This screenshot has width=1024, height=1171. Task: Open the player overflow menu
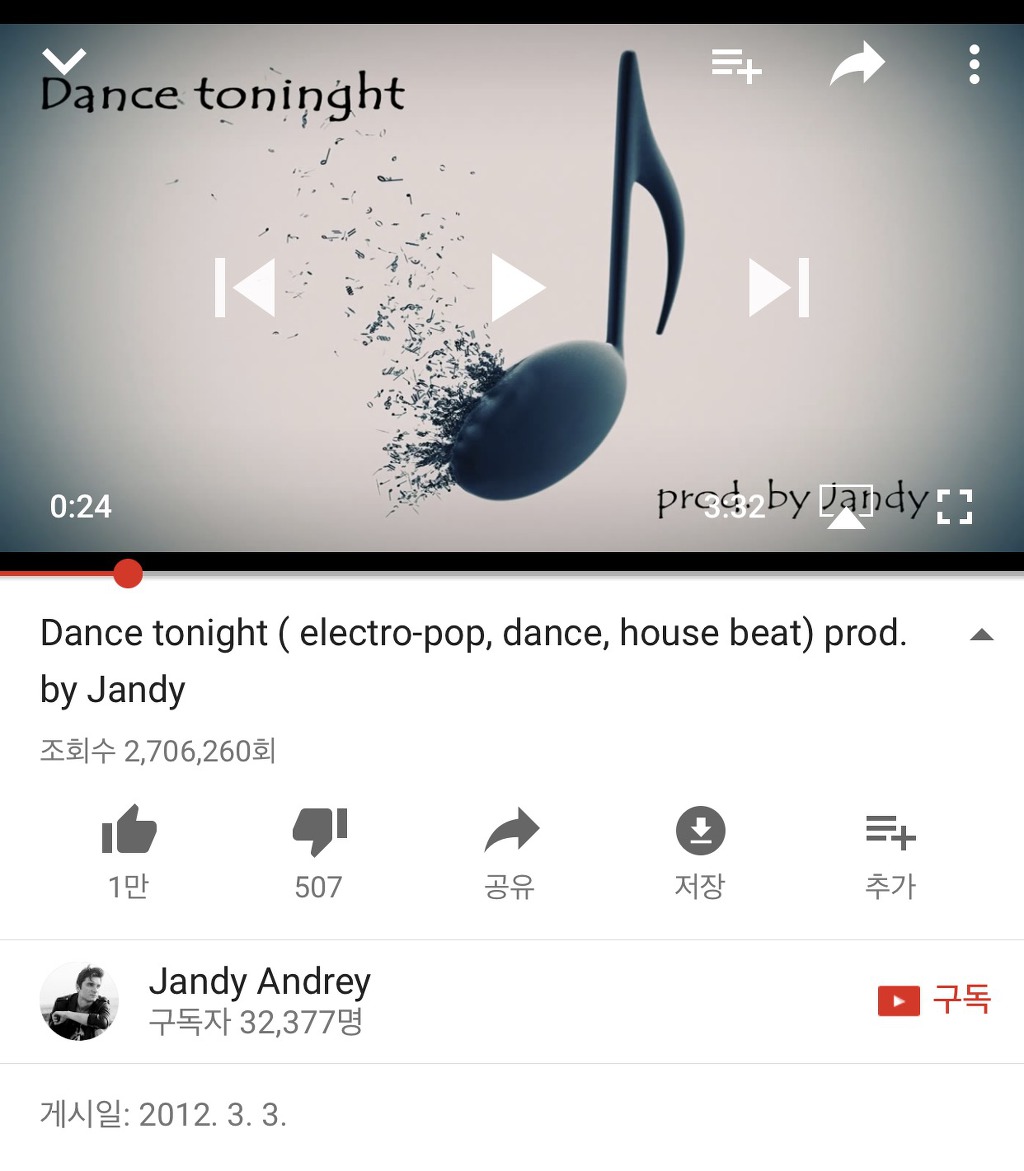(x=974, y=65)
